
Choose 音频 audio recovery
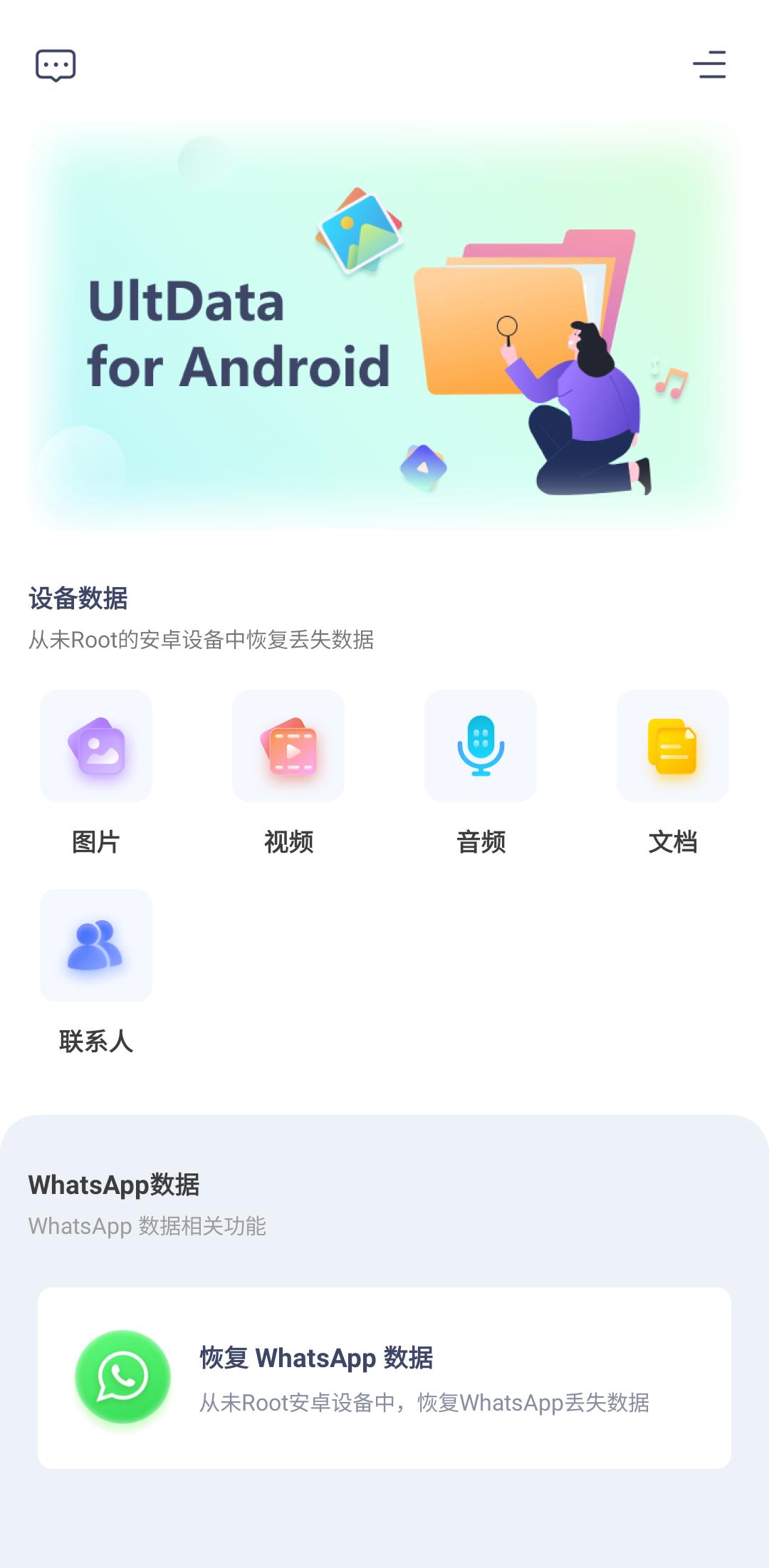tap(481, 746)
